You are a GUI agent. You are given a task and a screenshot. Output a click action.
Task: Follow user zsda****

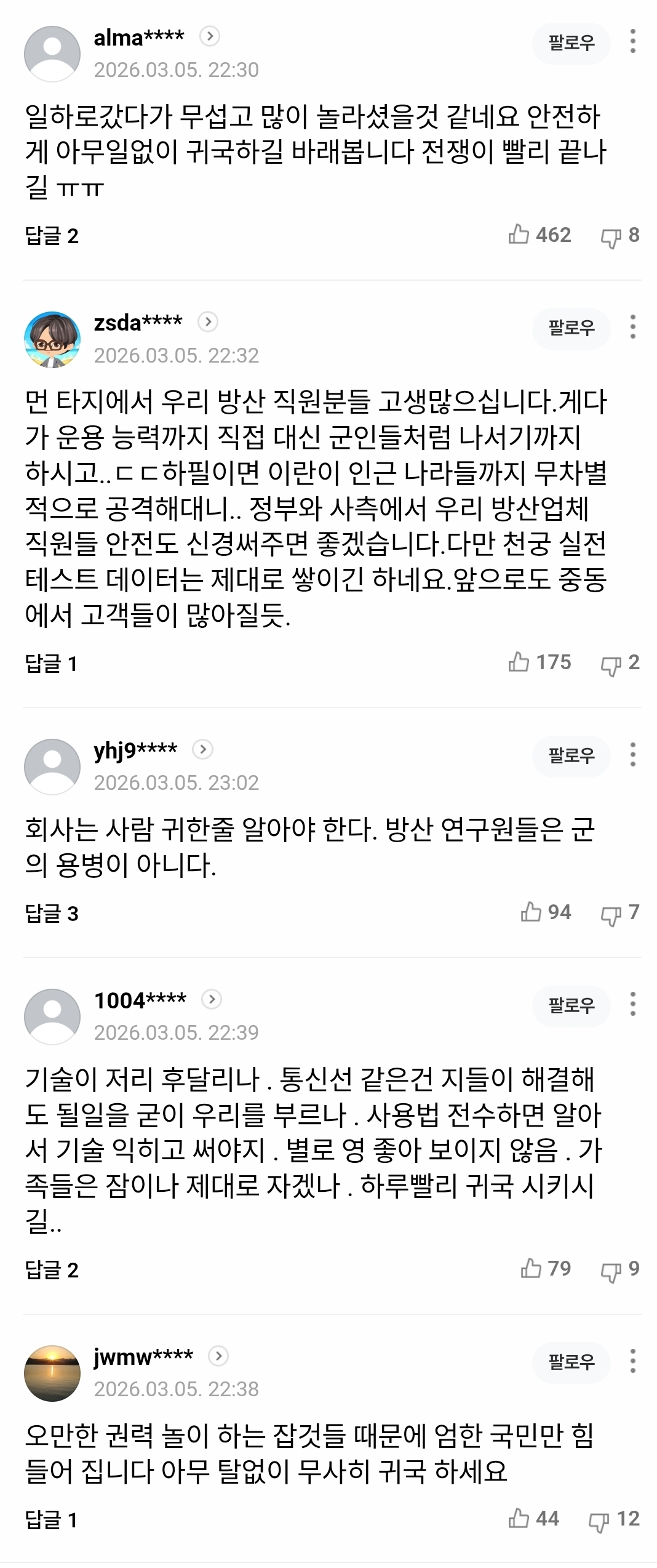point(571,328)
